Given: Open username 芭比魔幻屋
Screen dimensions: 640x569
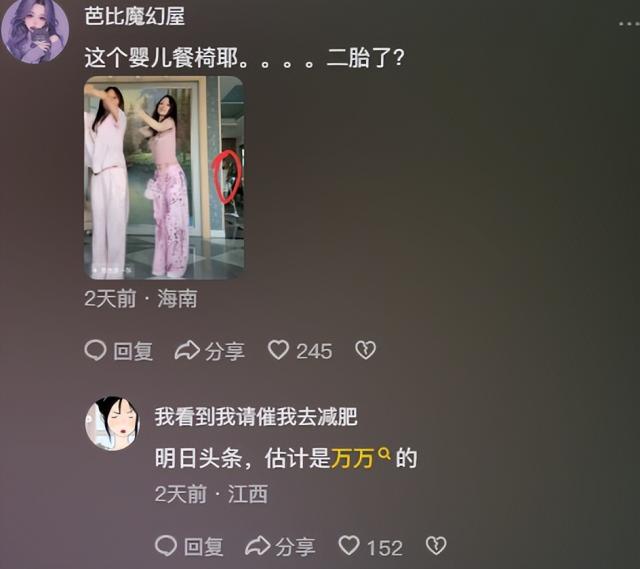Looking at the screenshot, I should point(135,17).
